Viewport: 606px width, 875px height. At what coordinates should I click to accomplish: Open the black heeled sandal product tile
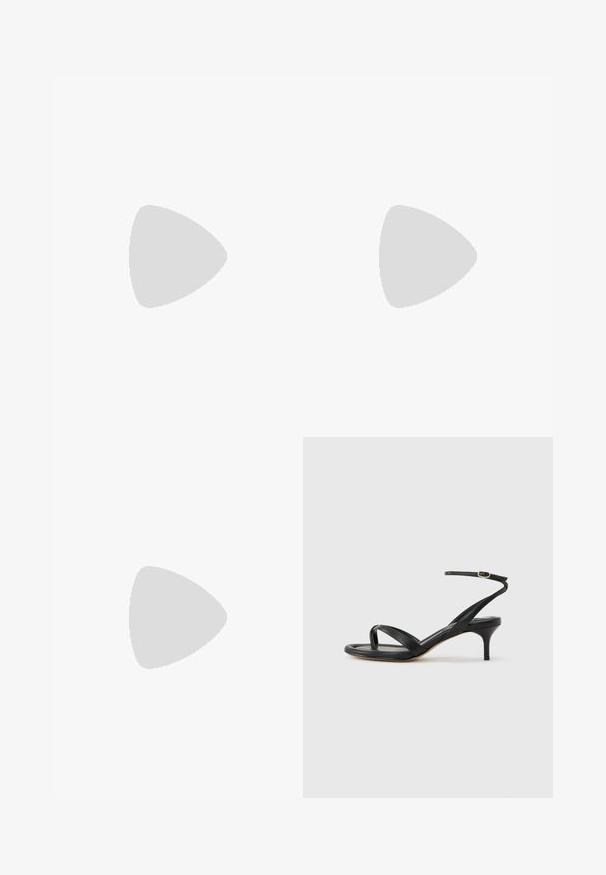click(427, 617)
